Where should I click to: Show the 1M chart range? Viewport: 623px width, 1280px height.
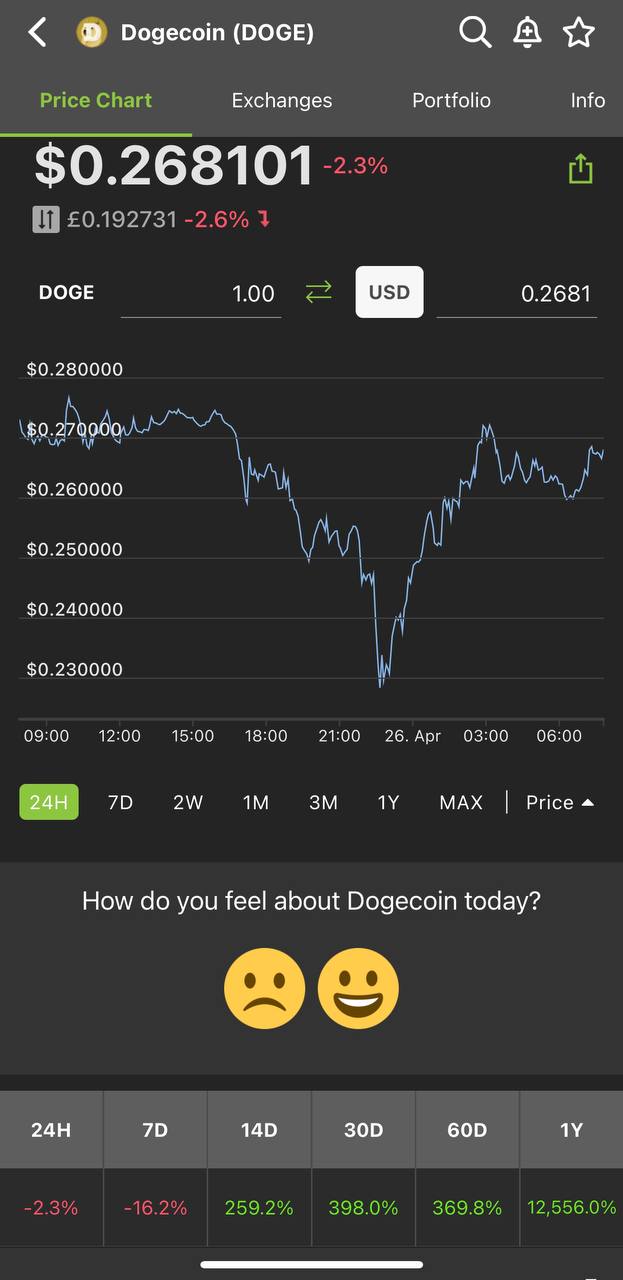tap(256, 802)
